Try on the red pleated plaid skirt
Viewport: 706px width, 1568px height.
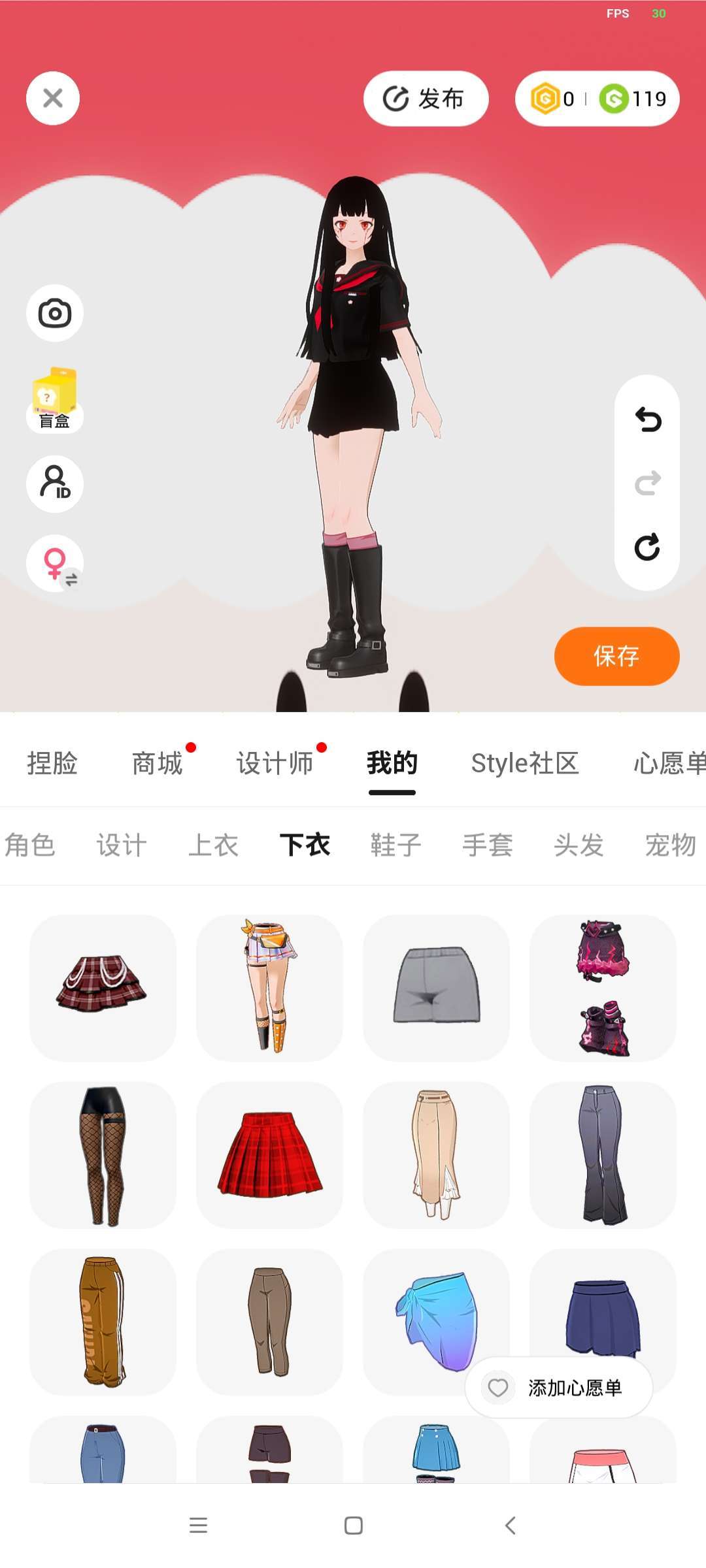269,1154
